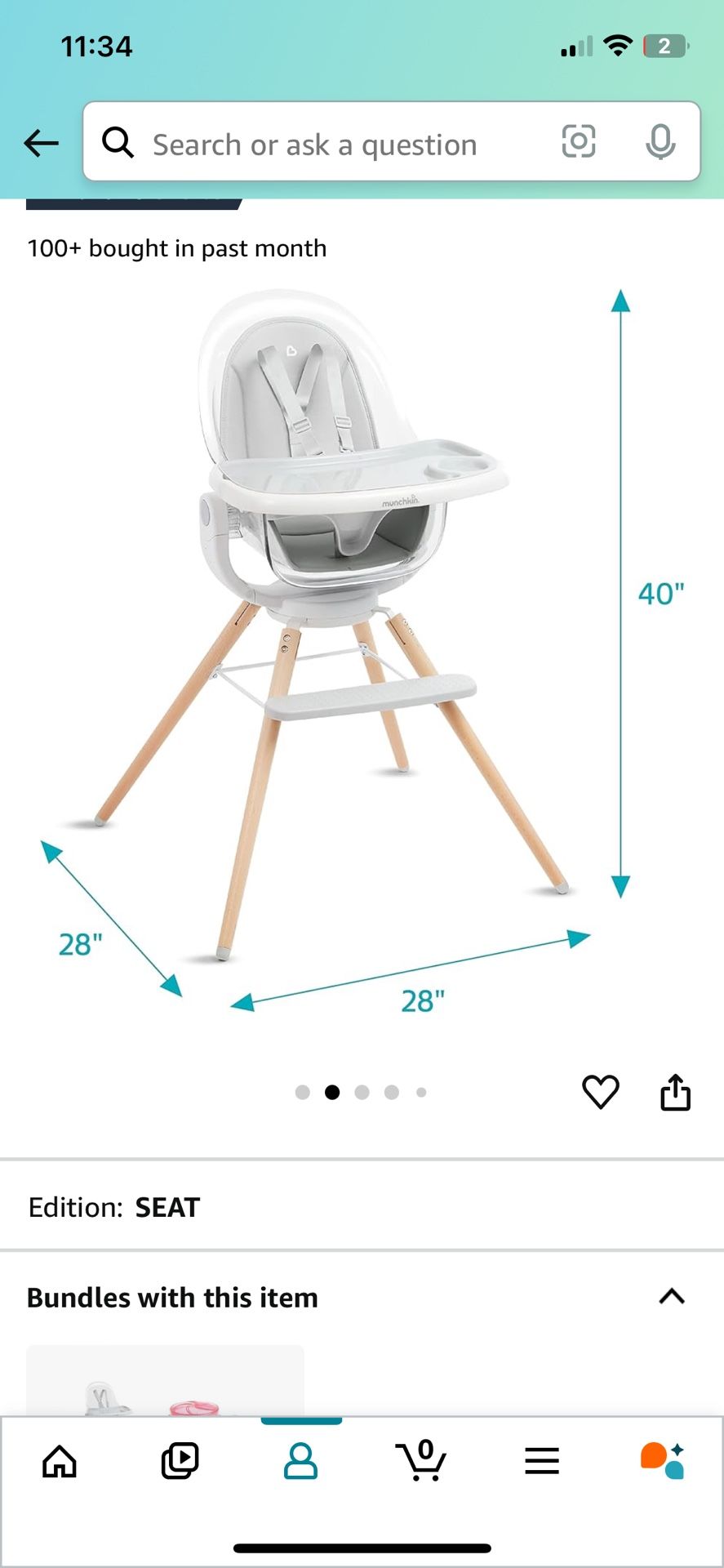Screen dimensions: 724x1568
Task: View the shopping cart
Action: [x=421, y=1461]
